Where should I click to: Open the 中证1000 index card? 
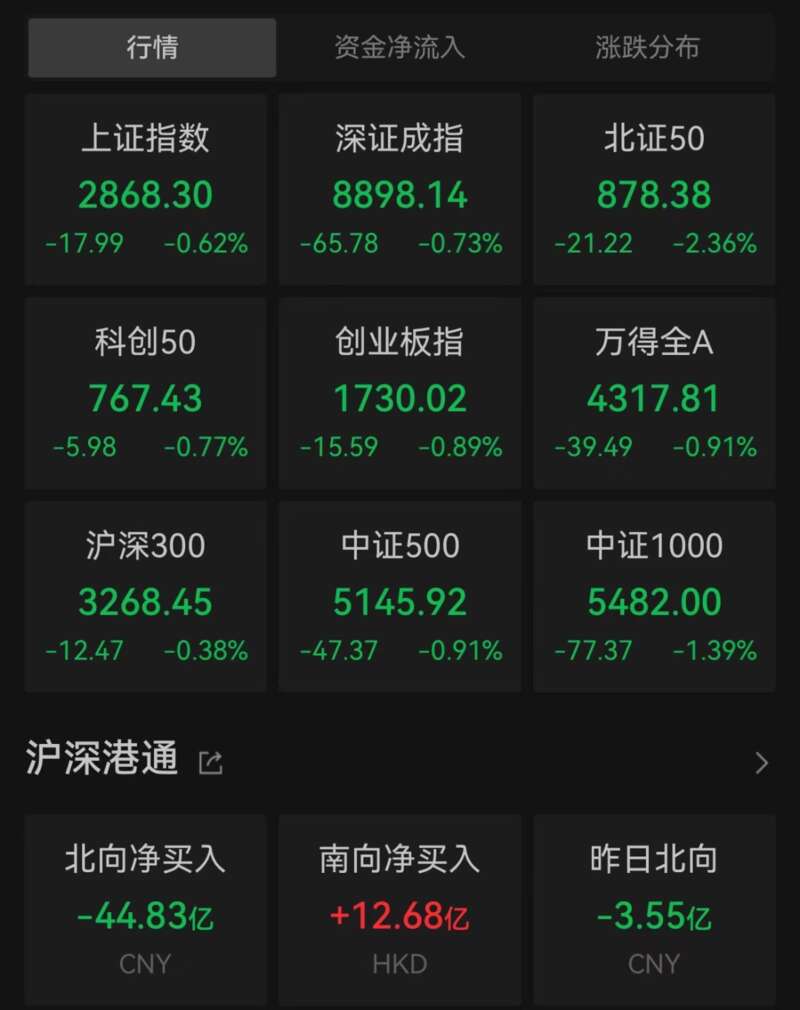(654, 596)
